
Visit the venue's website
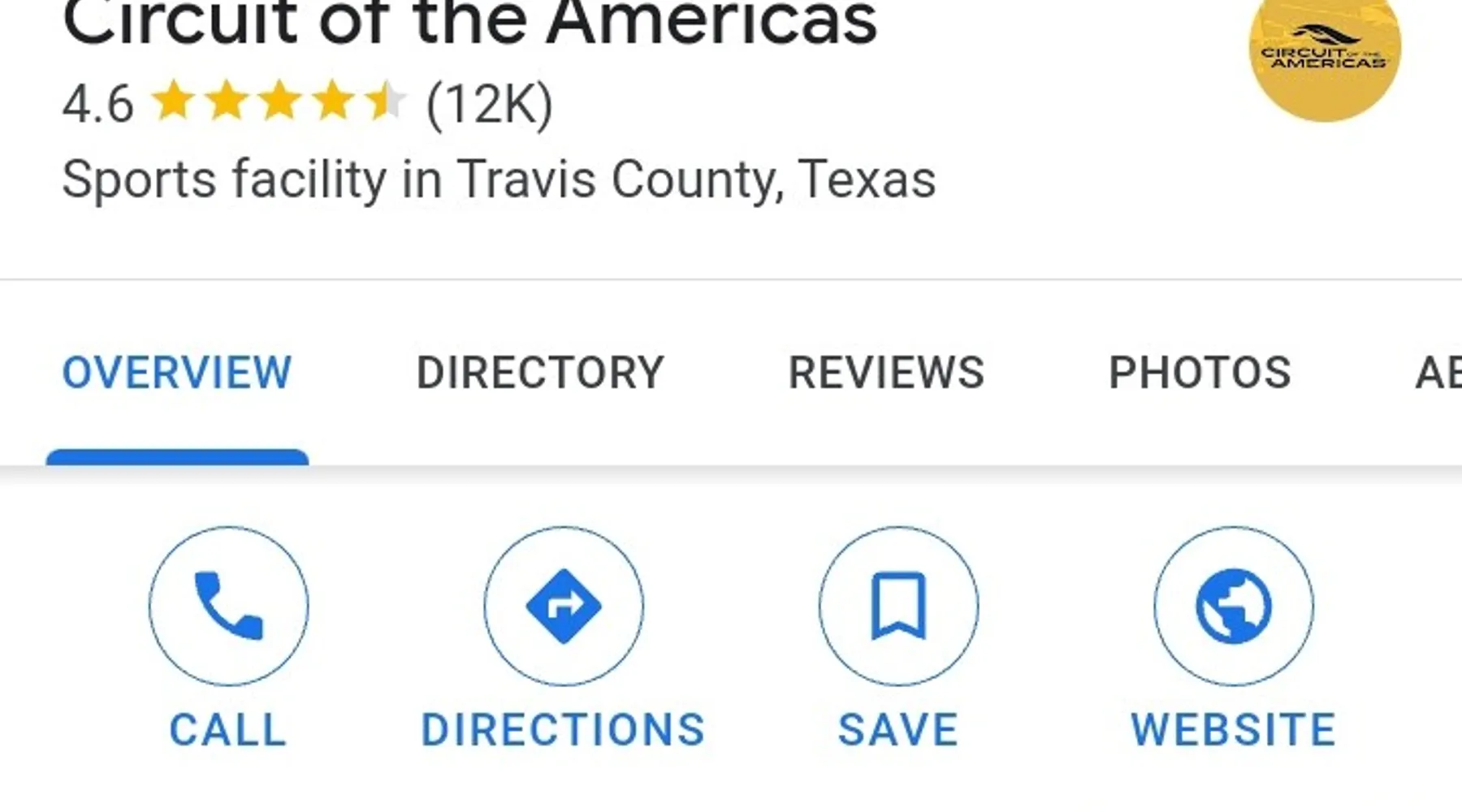point(1233,607)
